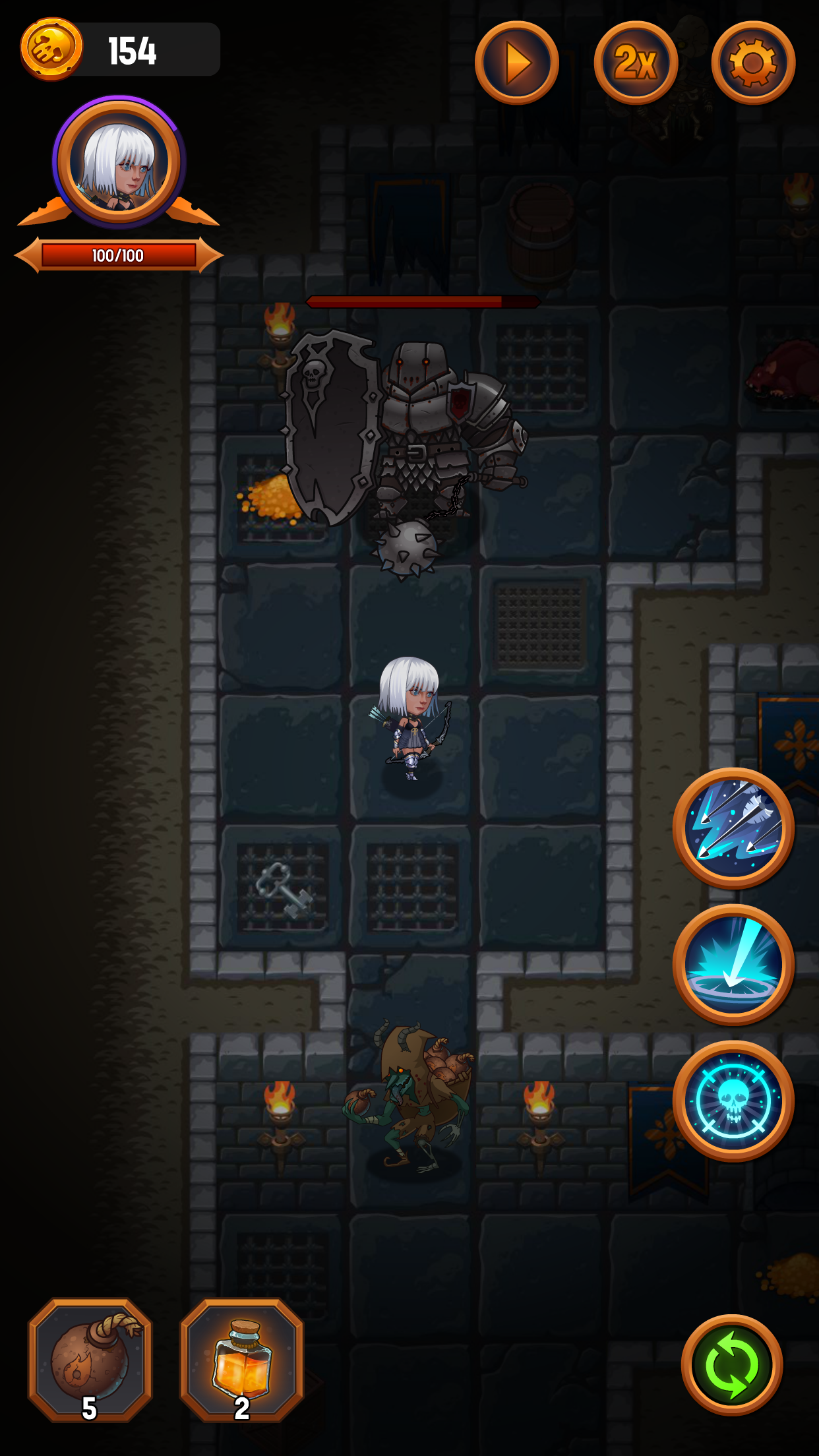819x1456 pixels.
Task: Trigger the skull target skill
Action: pyautogui.click(x=733, y=1101)
